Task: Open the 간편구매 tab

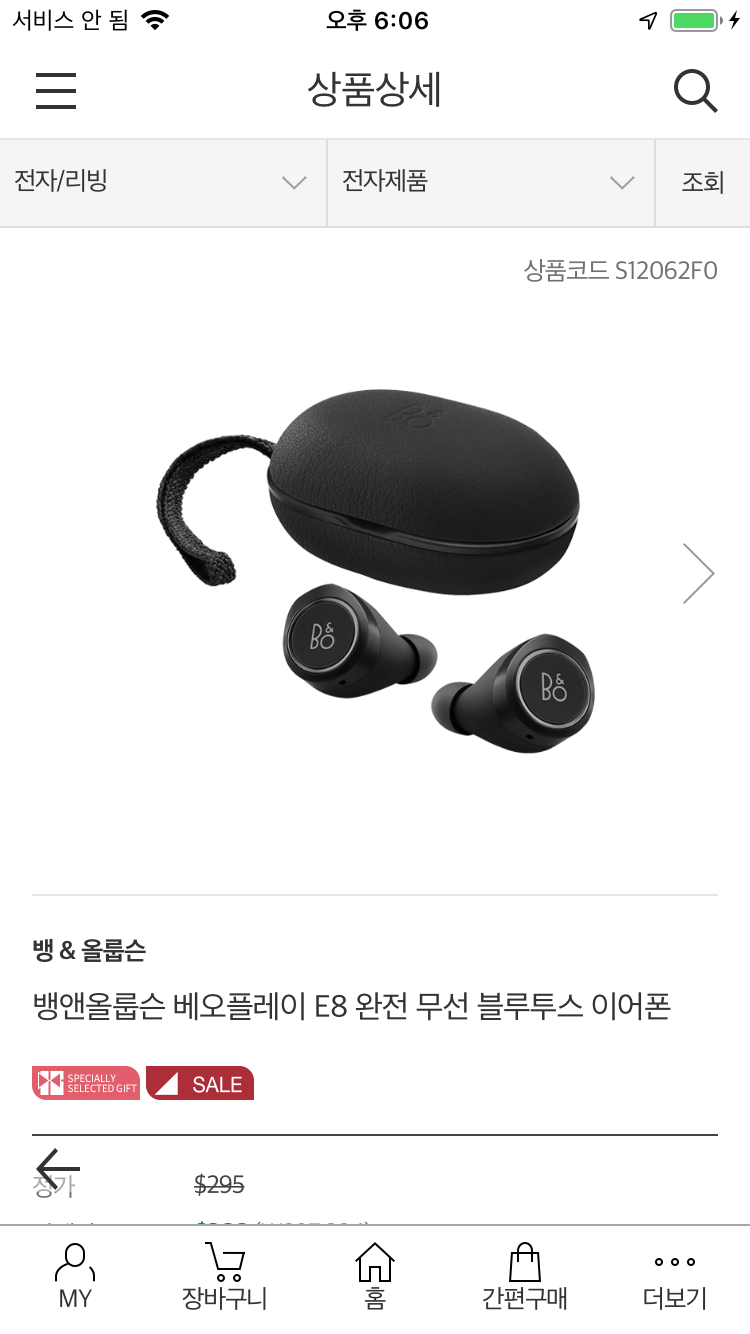Action: [525, 1278]
